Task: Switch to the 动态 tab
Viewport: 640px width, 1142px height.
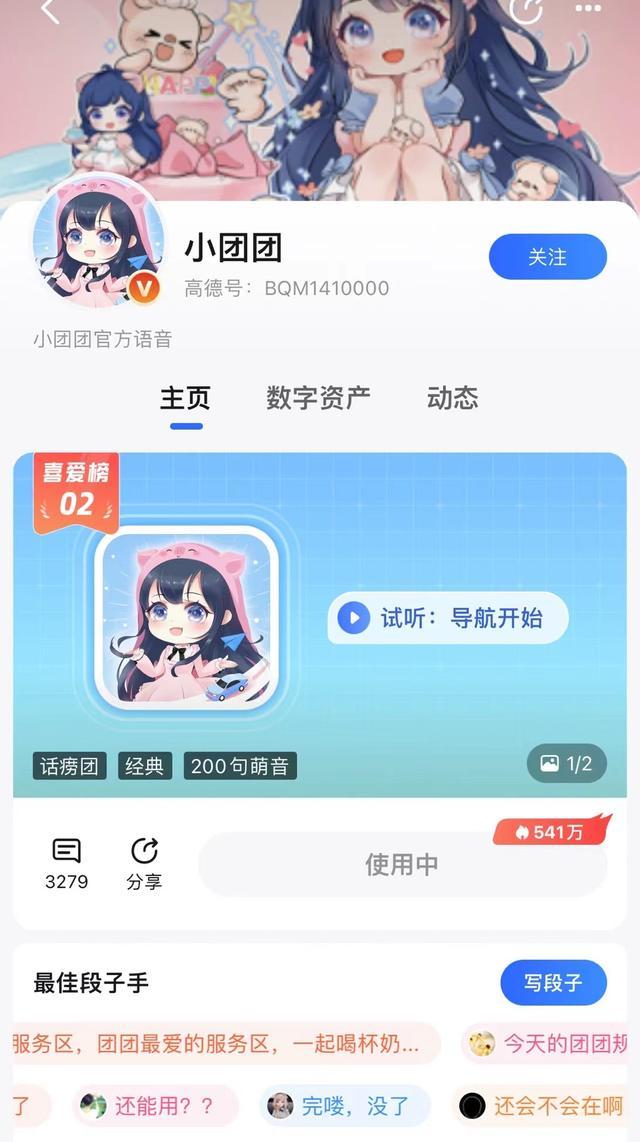Action: (x=452, y=397)
